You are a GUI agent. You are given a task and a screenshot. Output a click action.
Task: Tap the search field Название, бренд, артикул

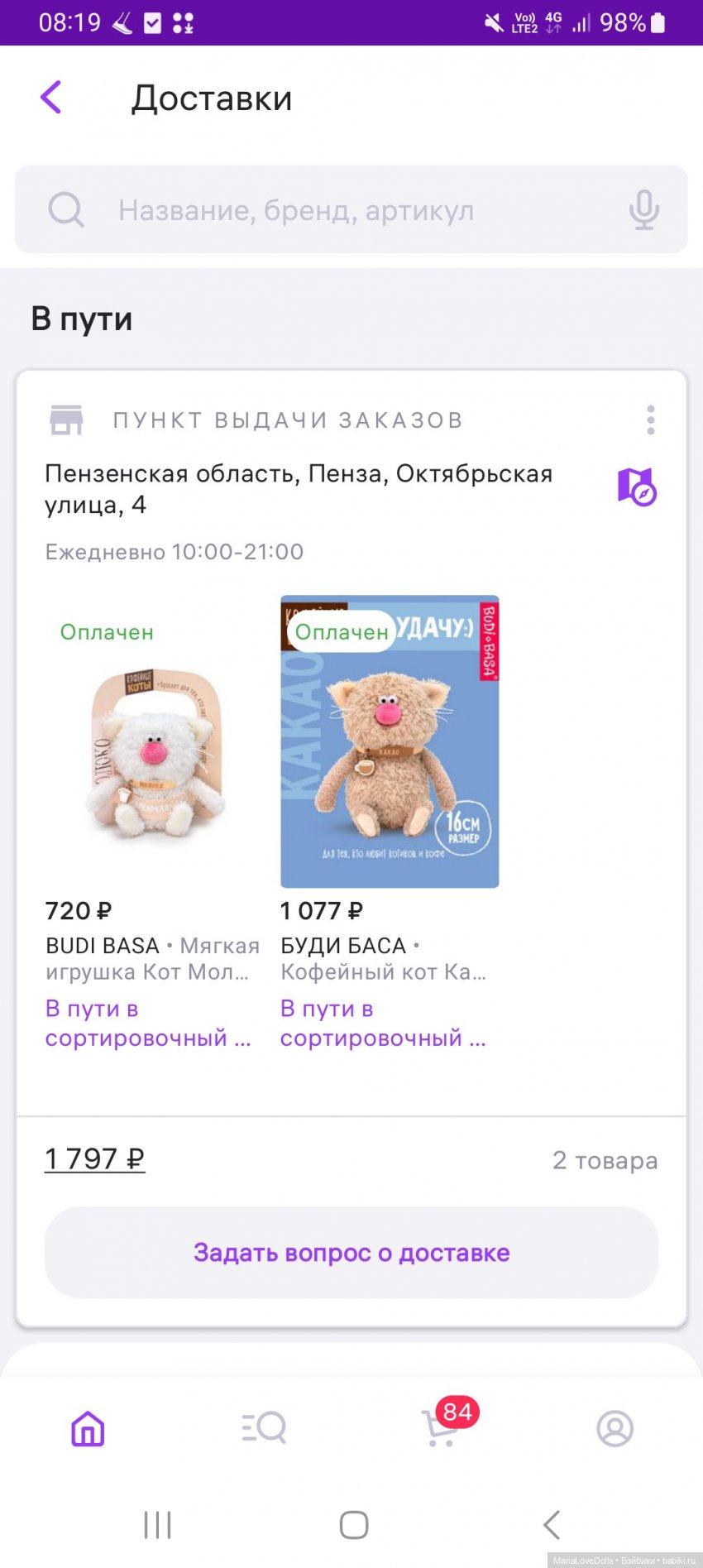click(331, 210)
